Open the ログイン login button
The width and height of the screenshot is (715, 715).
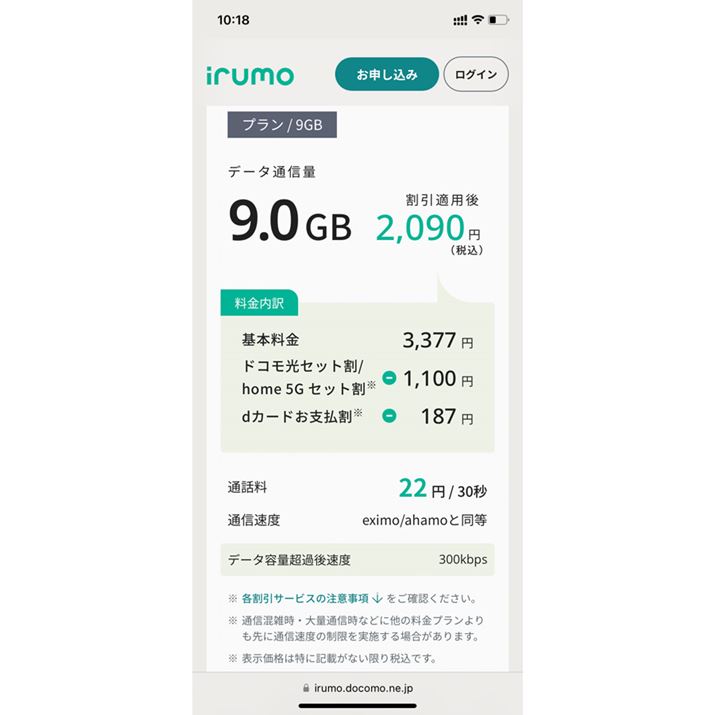click(x=475, y=74)
